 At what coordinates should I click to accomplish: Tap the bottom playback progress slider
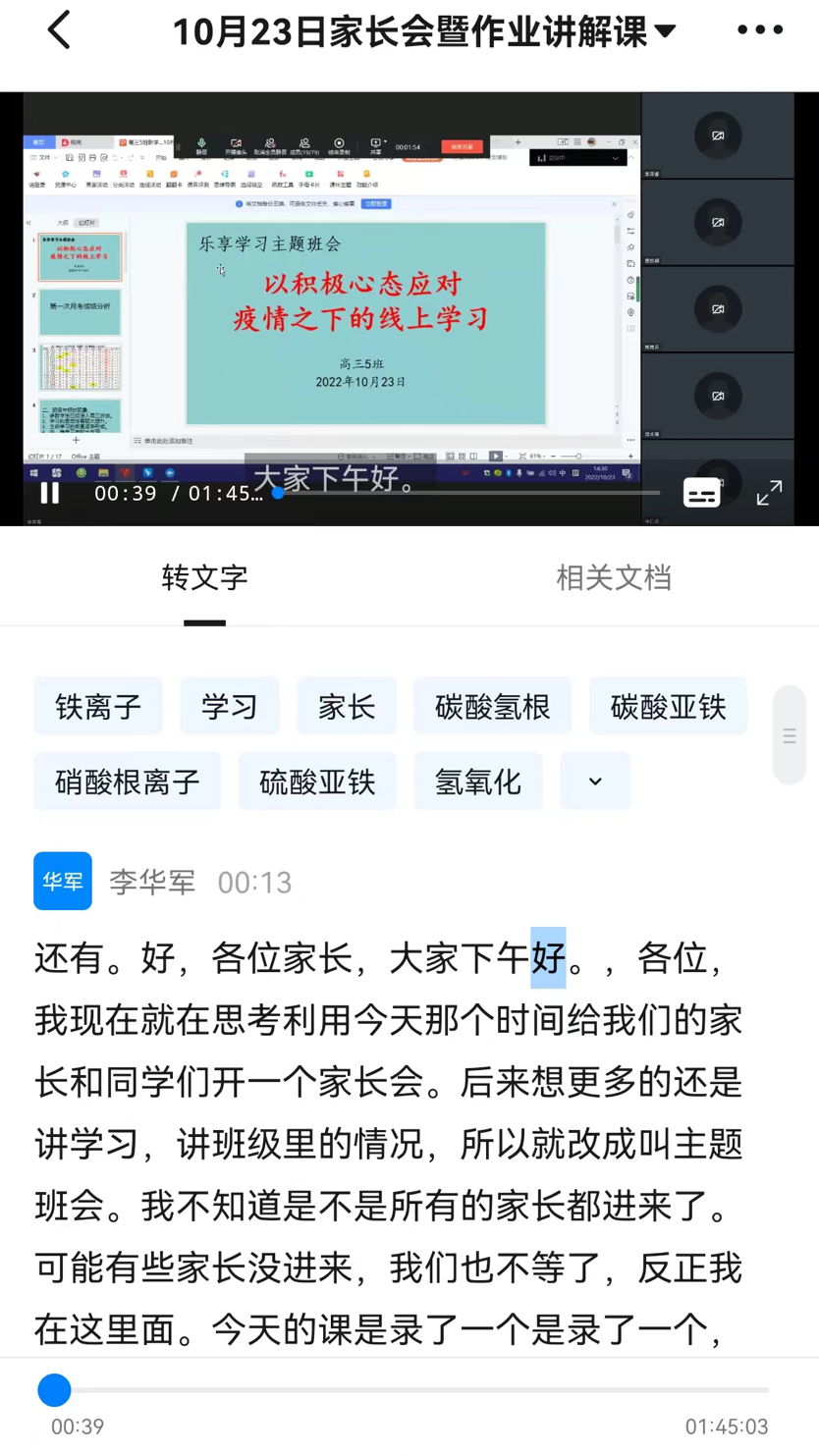point(409,1390)
